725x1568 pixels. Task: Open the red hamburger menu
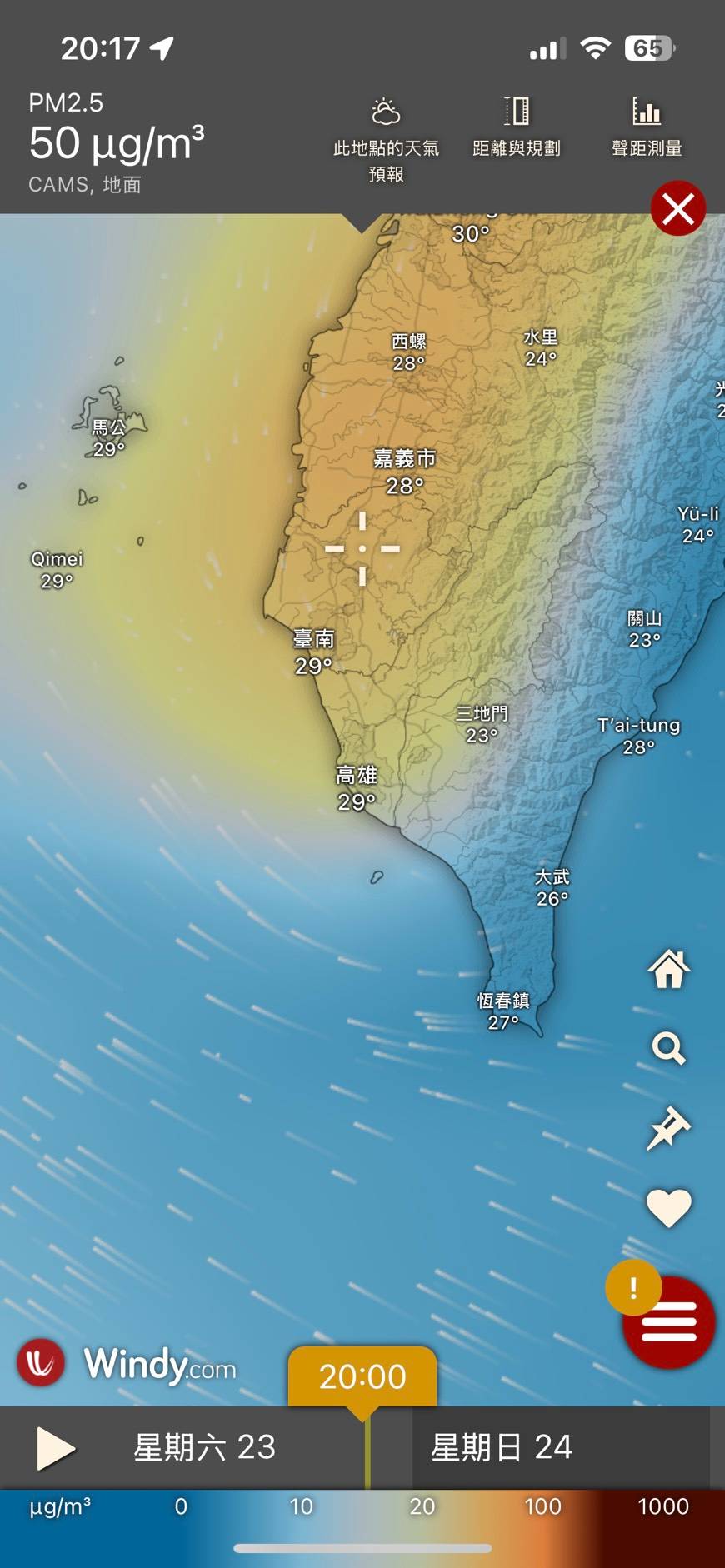click(669, 1322)
